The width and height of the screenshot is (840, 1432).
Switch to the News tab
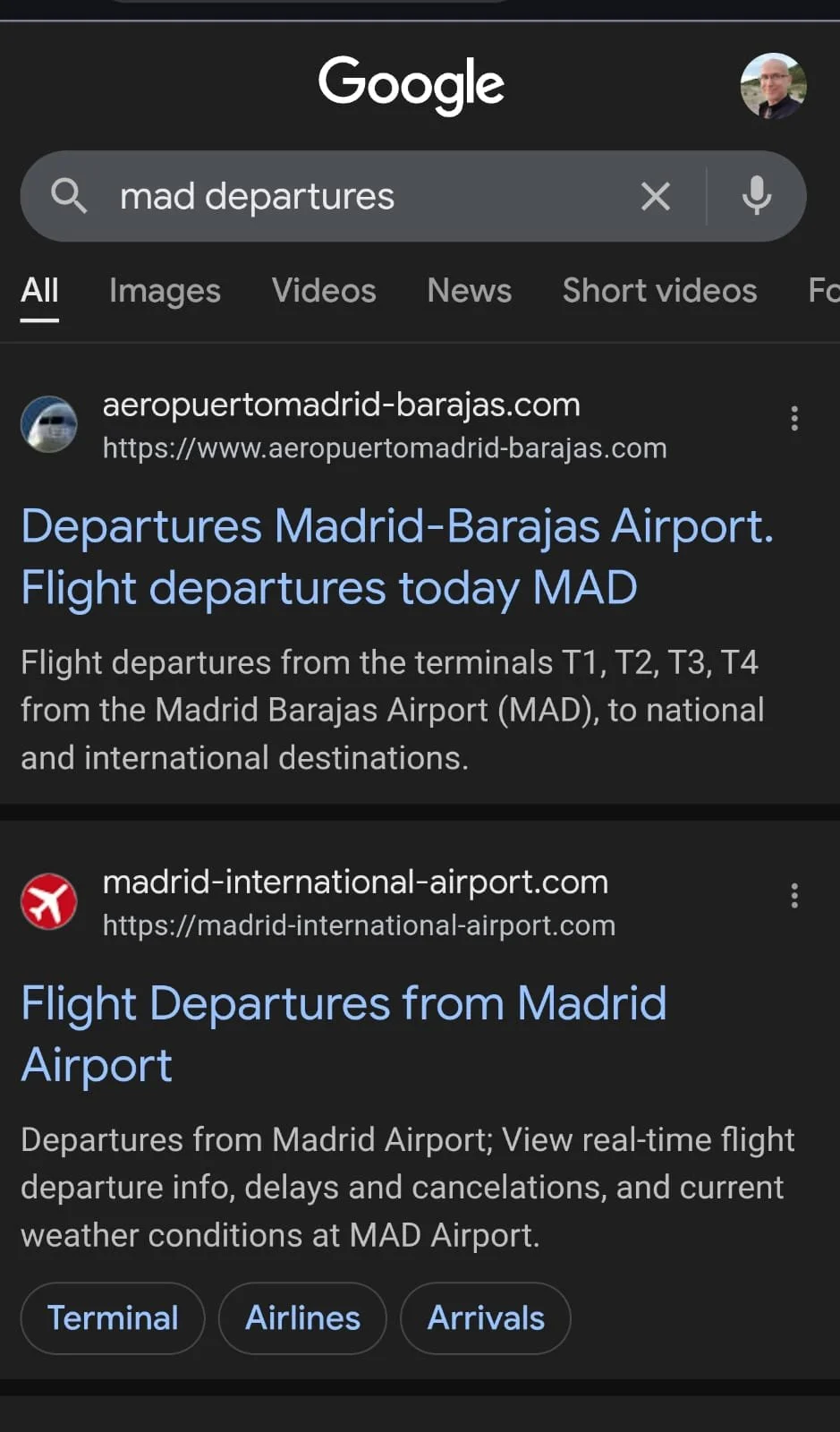click(469, 291)
